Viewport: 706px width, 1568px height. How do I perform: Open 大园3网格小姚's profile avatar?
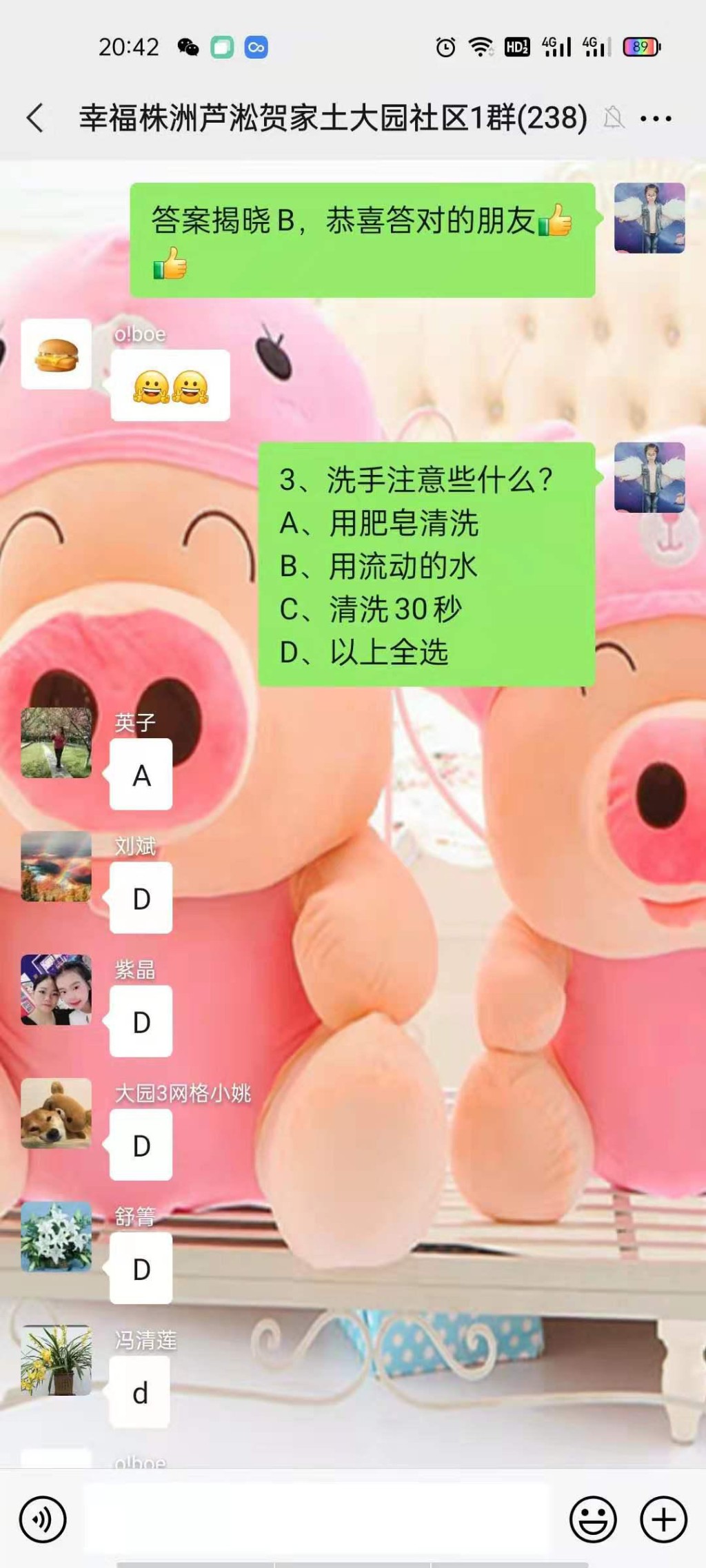click(57, 1113)
